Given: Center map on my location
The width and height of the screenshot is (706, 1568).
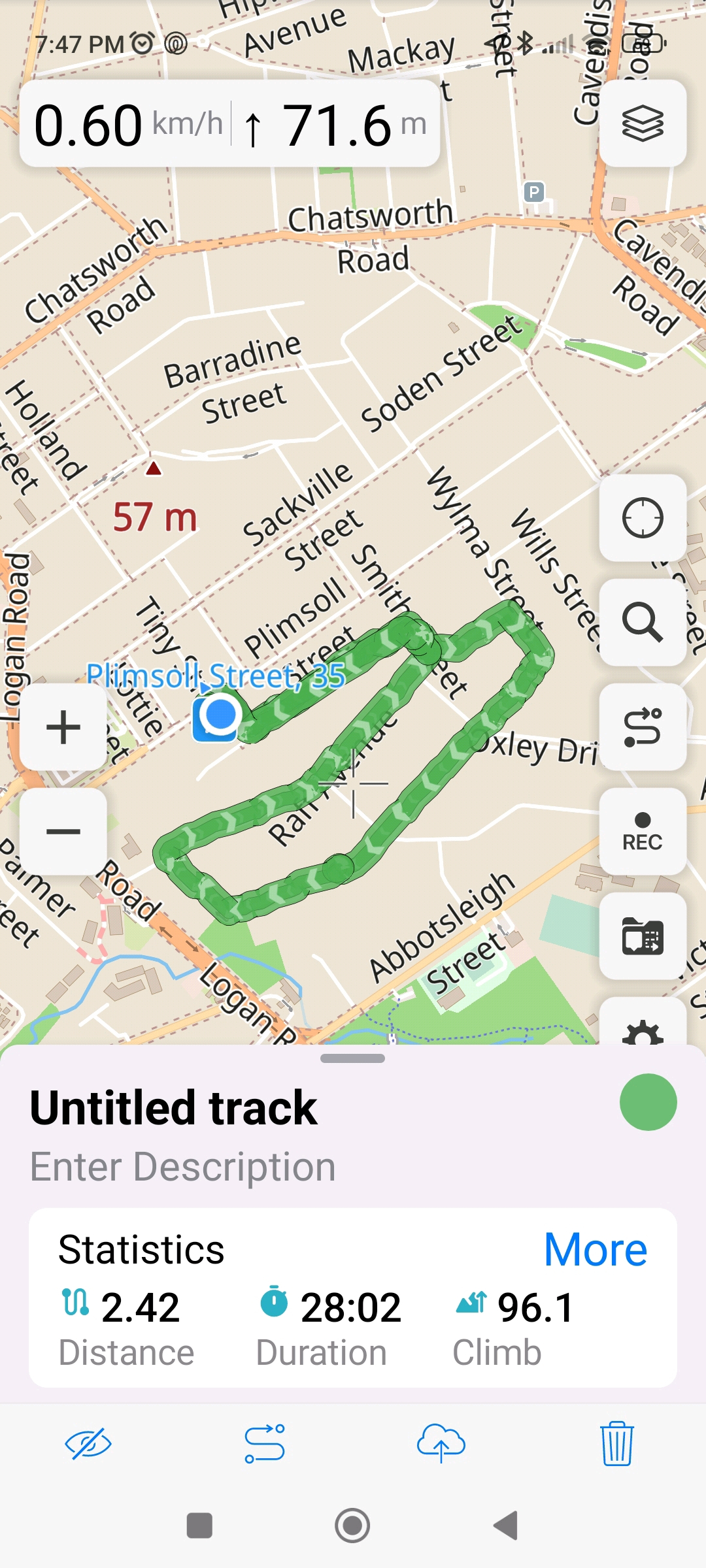Looking at the screenshot, I should tap(642, 518).
